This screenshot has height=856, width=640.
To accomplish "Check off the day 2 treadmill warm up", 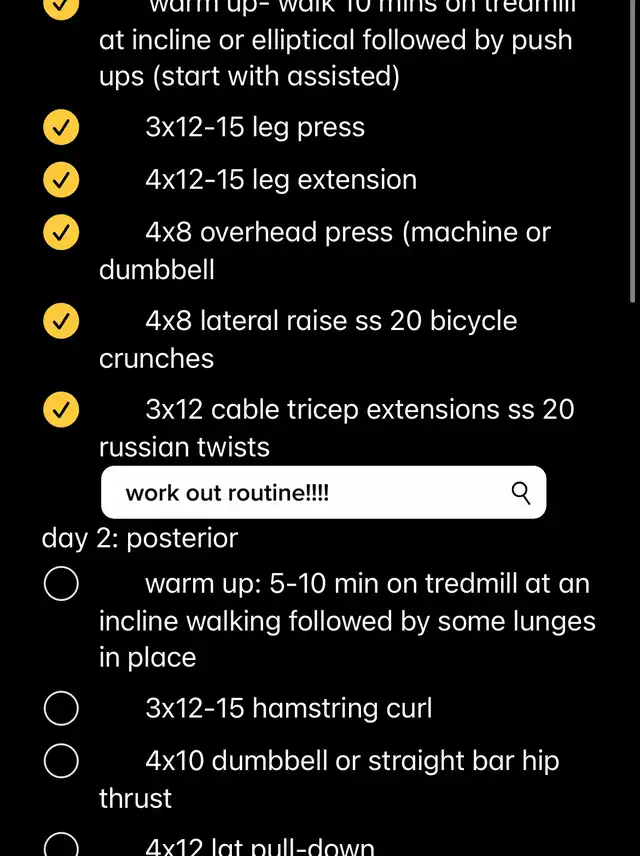I will tap(62, 584).
